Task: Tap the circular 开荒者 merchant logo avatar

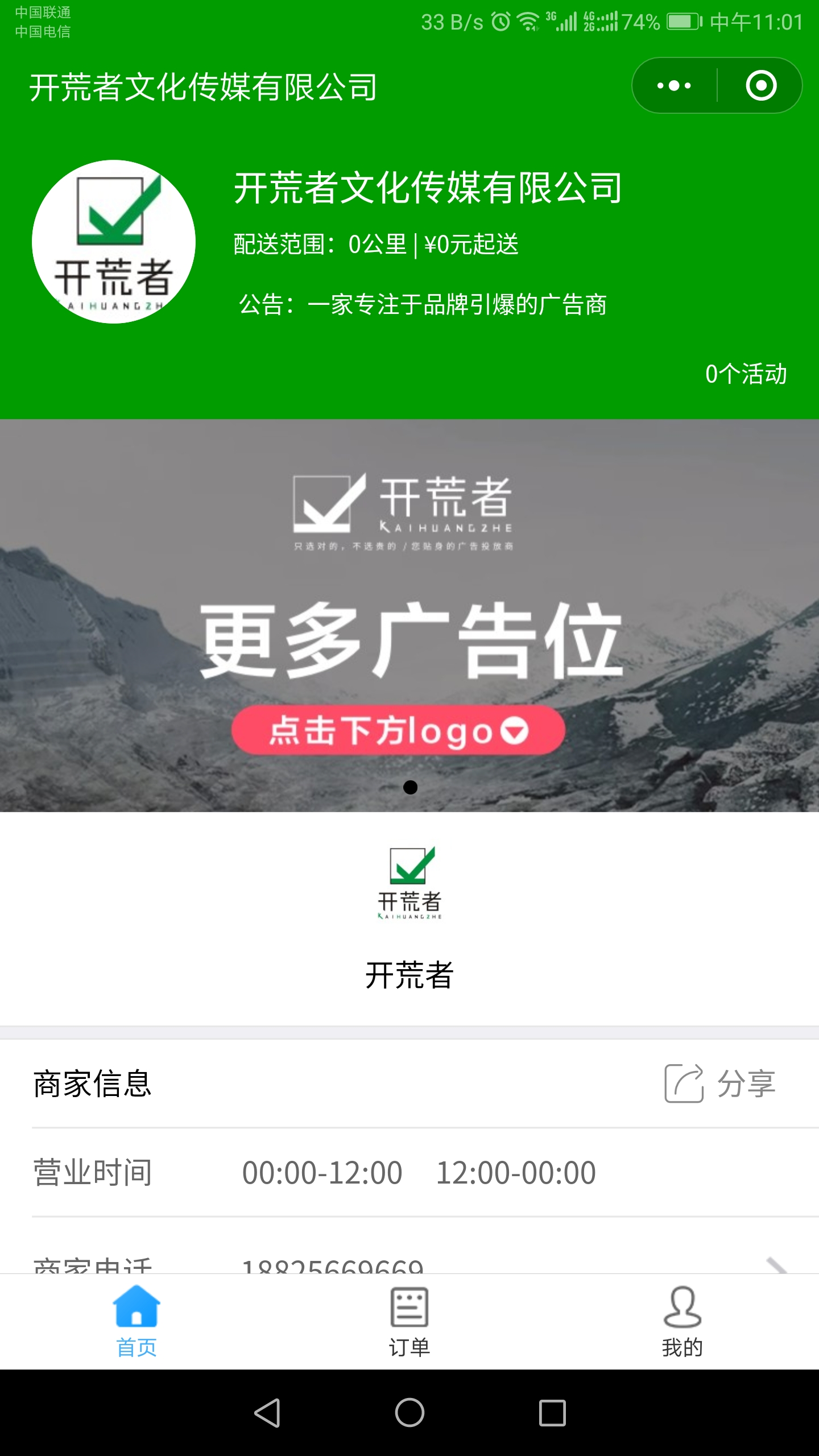Action: (114, 241)
